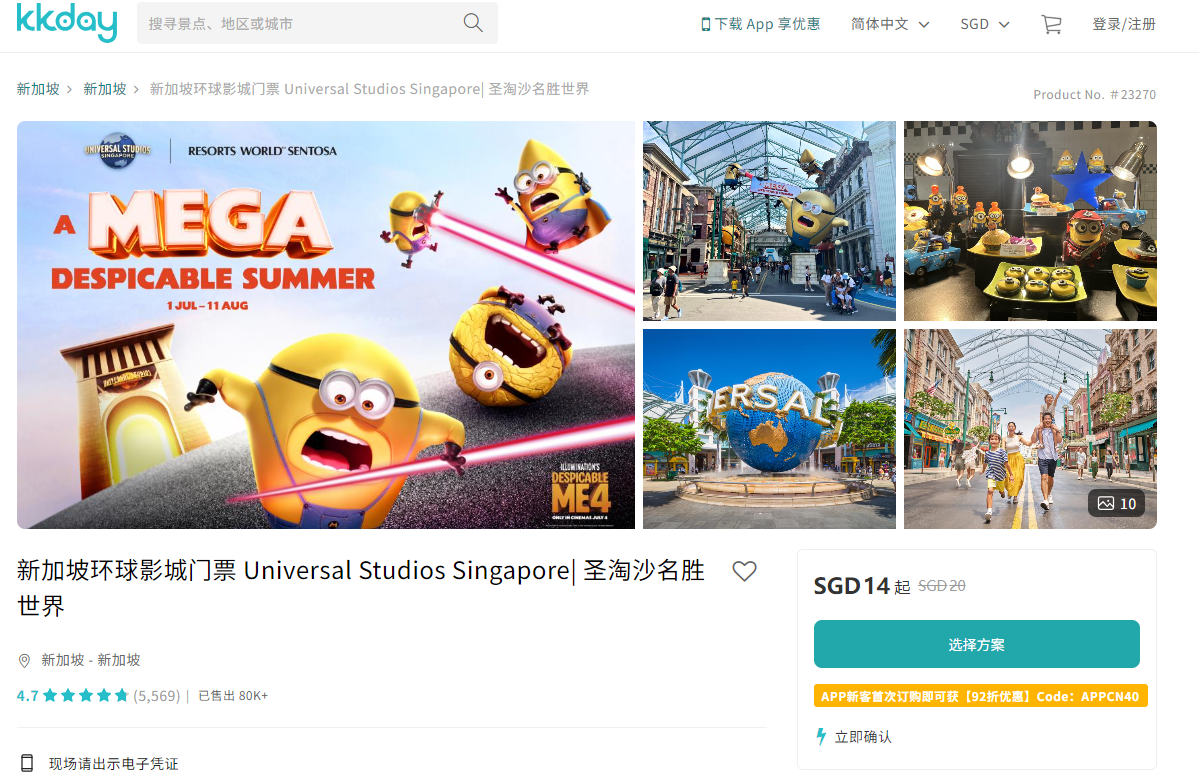Viewport: 1199px width, 776px height.
Task: Open the 5,569 reviews rating
Action: tap(156, 695)
